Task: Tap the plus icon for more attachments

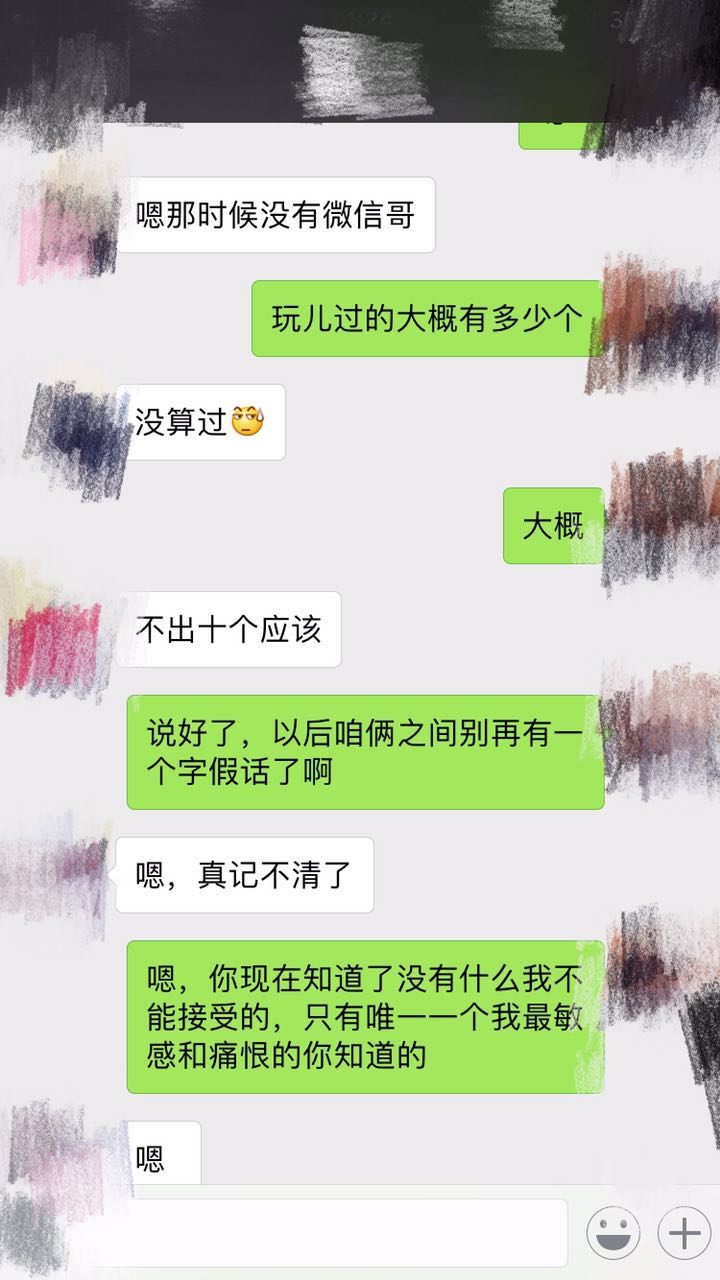Action: click(x=684, y=1233)
